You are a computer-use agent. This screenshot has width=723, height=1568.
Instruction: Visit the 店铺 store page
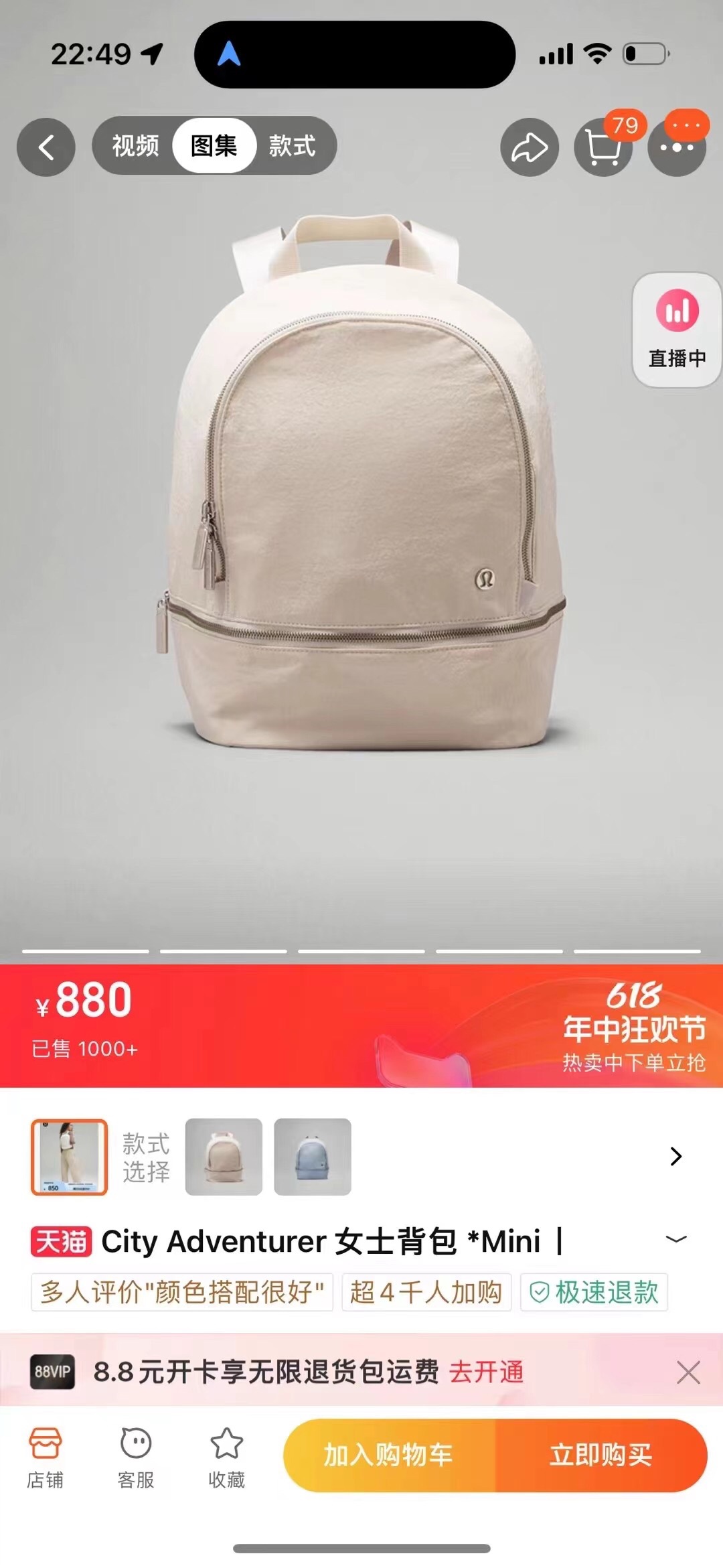click(45, 1458)
